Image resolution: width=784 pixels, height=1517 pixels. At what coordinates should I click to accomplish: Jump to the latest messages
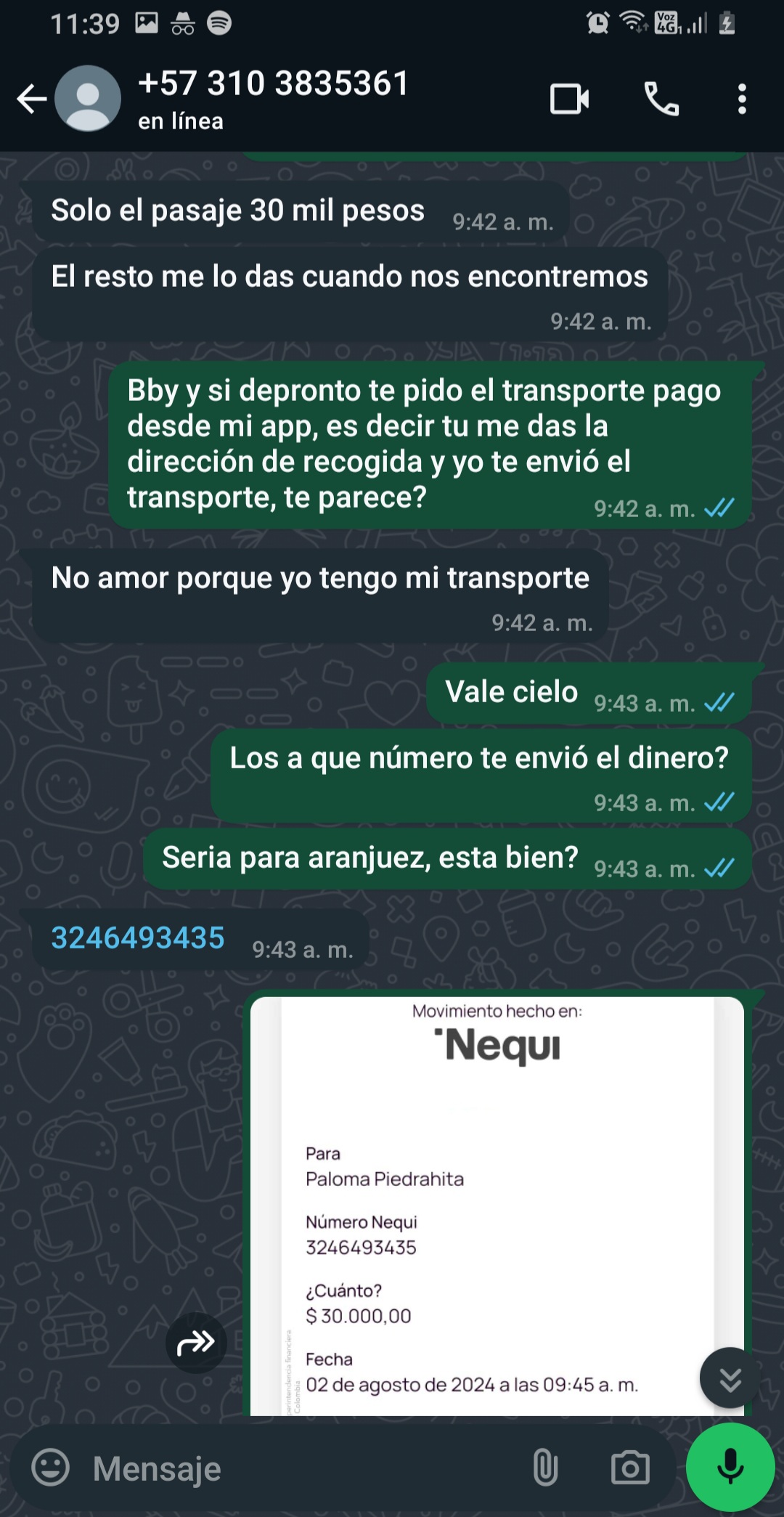(x=730, y=1378)
